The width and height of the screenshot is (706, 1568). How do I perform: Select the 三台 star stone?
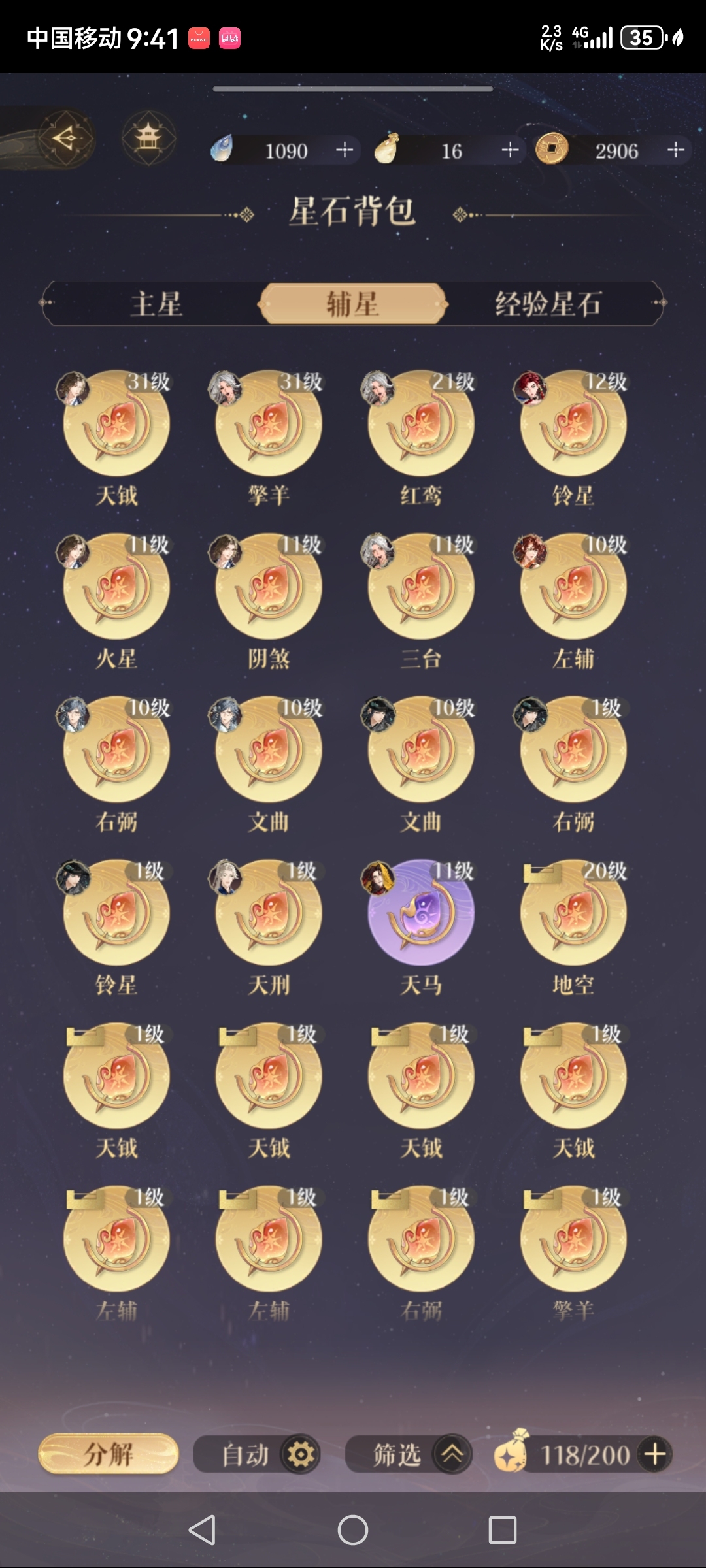point(421,588)
